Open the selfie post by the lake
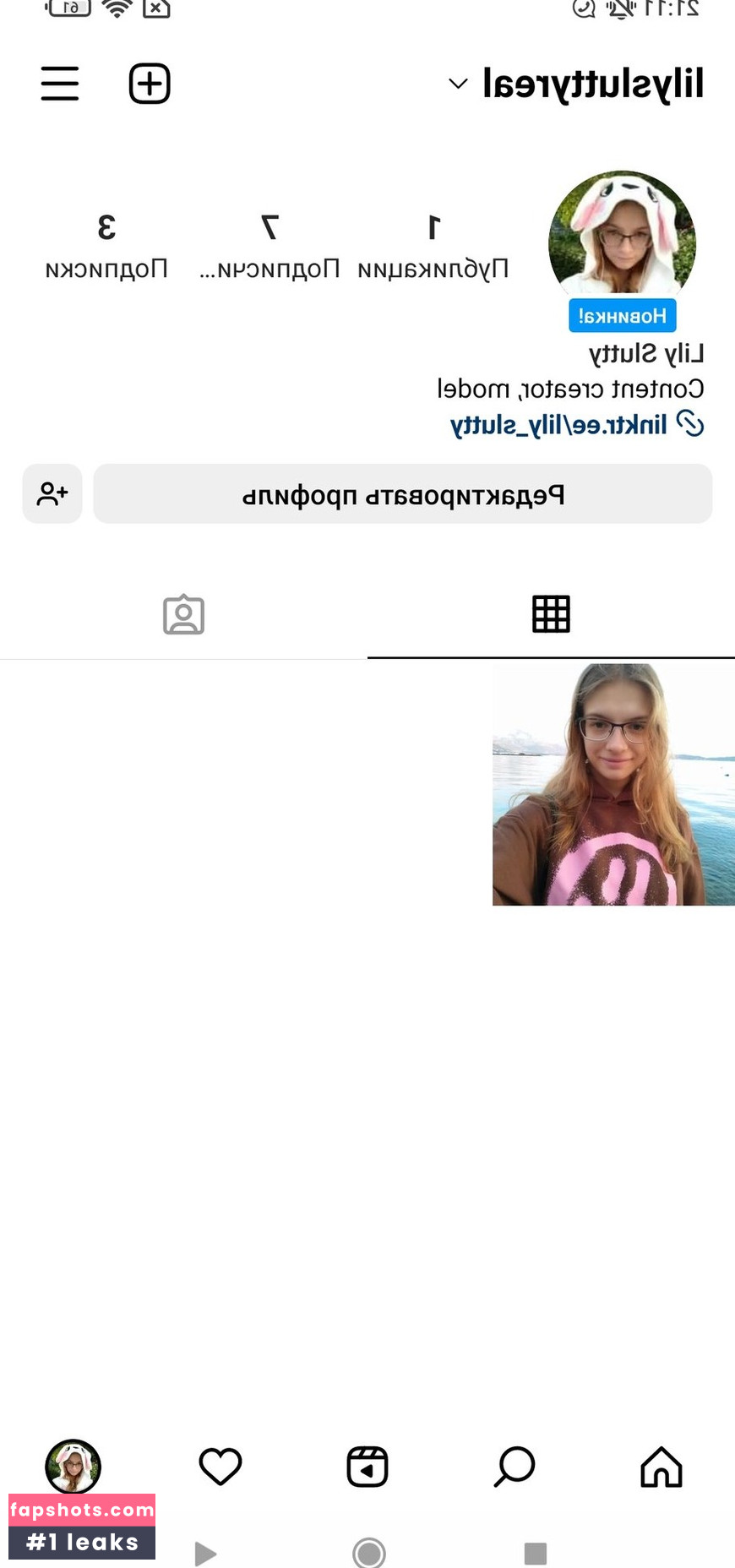The height and width of the screenshot is (1568, 735). 613,784
